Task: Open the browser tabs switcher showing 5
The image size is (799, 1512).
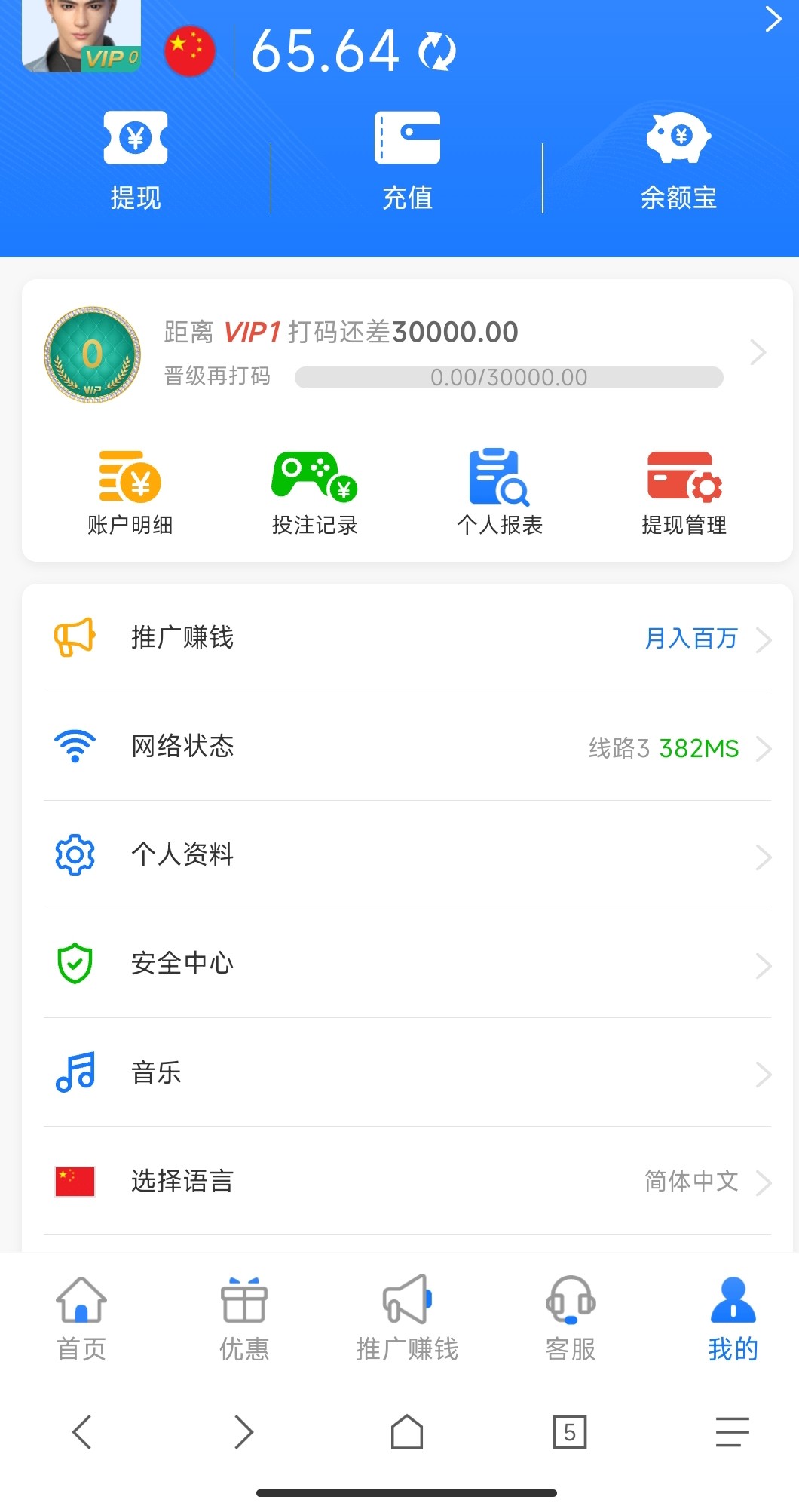Action: [570, 1431]
